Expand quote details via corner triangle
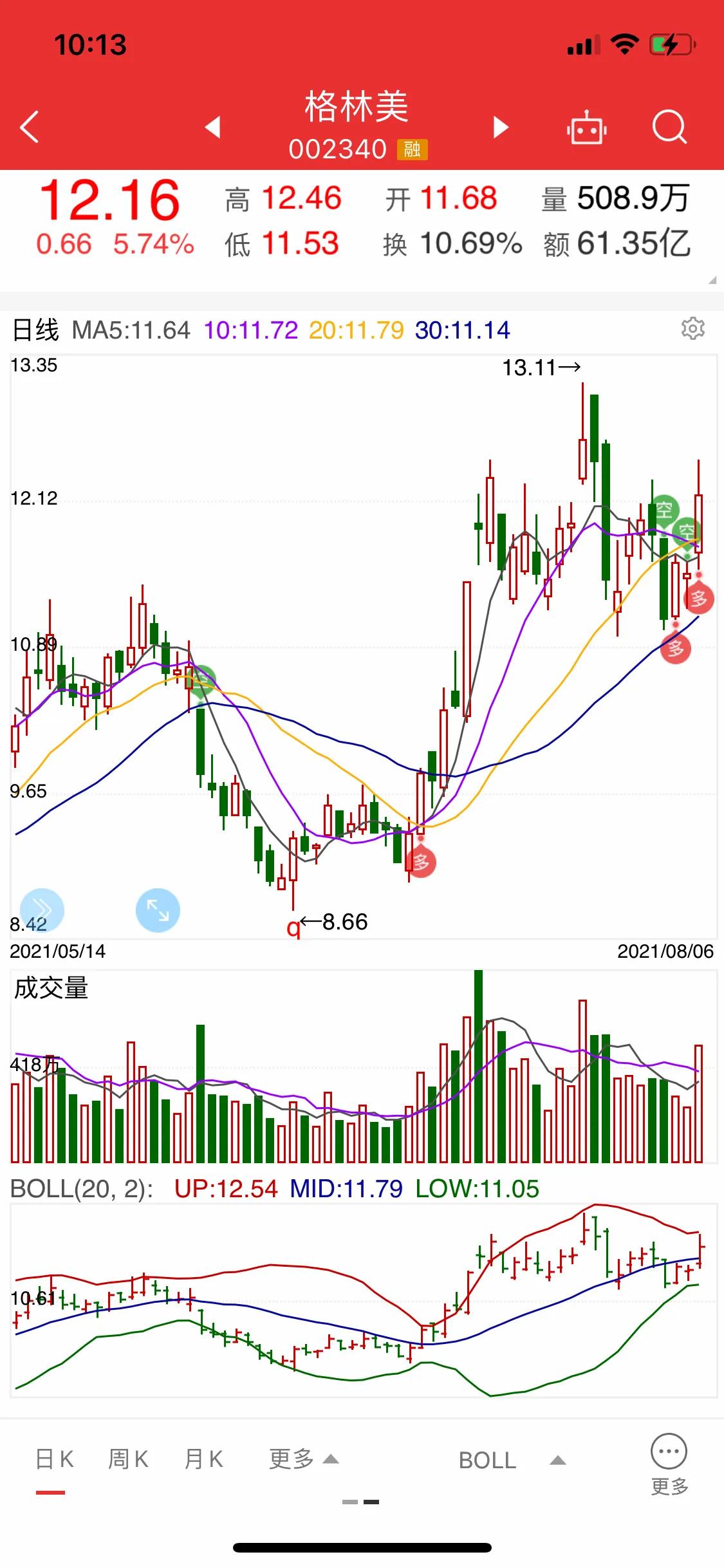 tap(712, 280)
